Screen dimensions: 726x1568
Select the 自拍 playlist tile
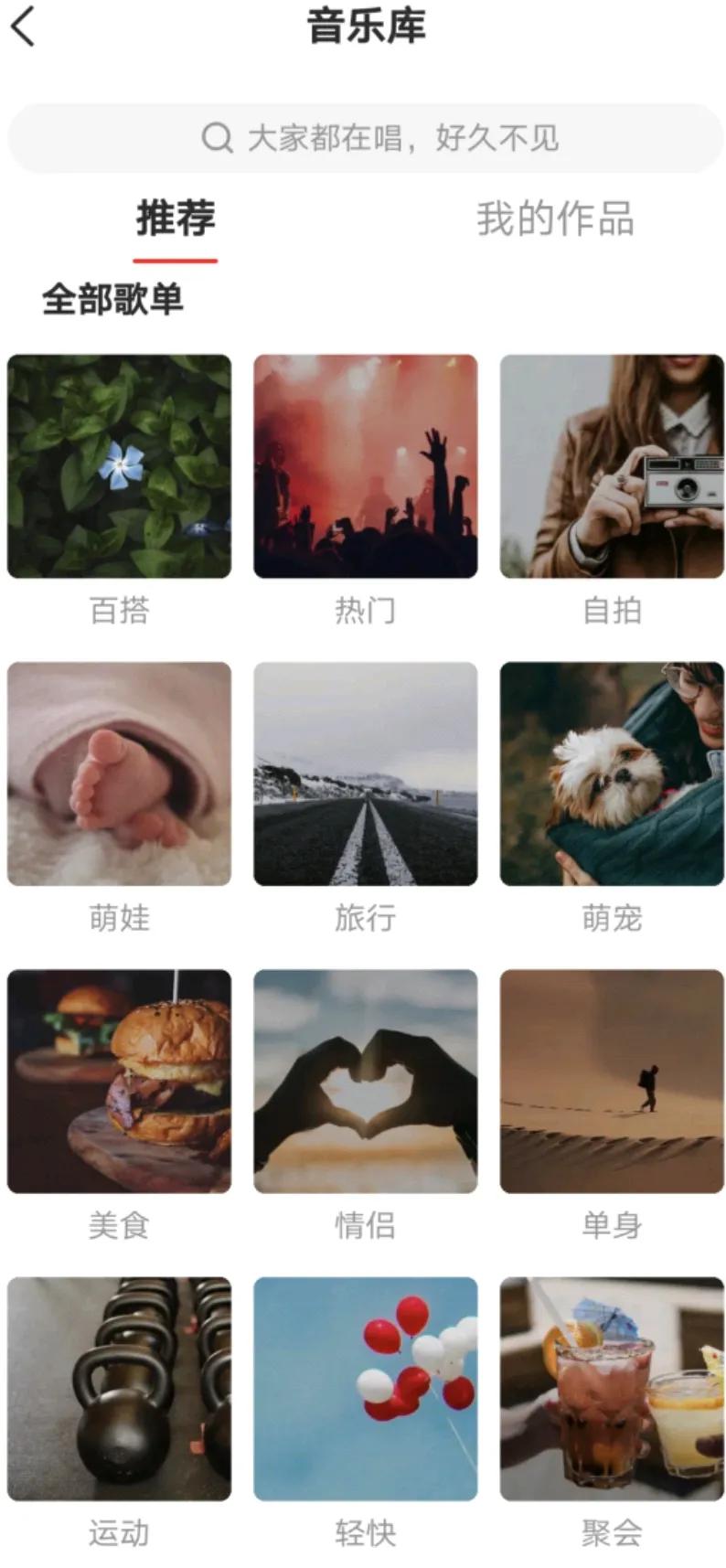[x=612, y=466]
